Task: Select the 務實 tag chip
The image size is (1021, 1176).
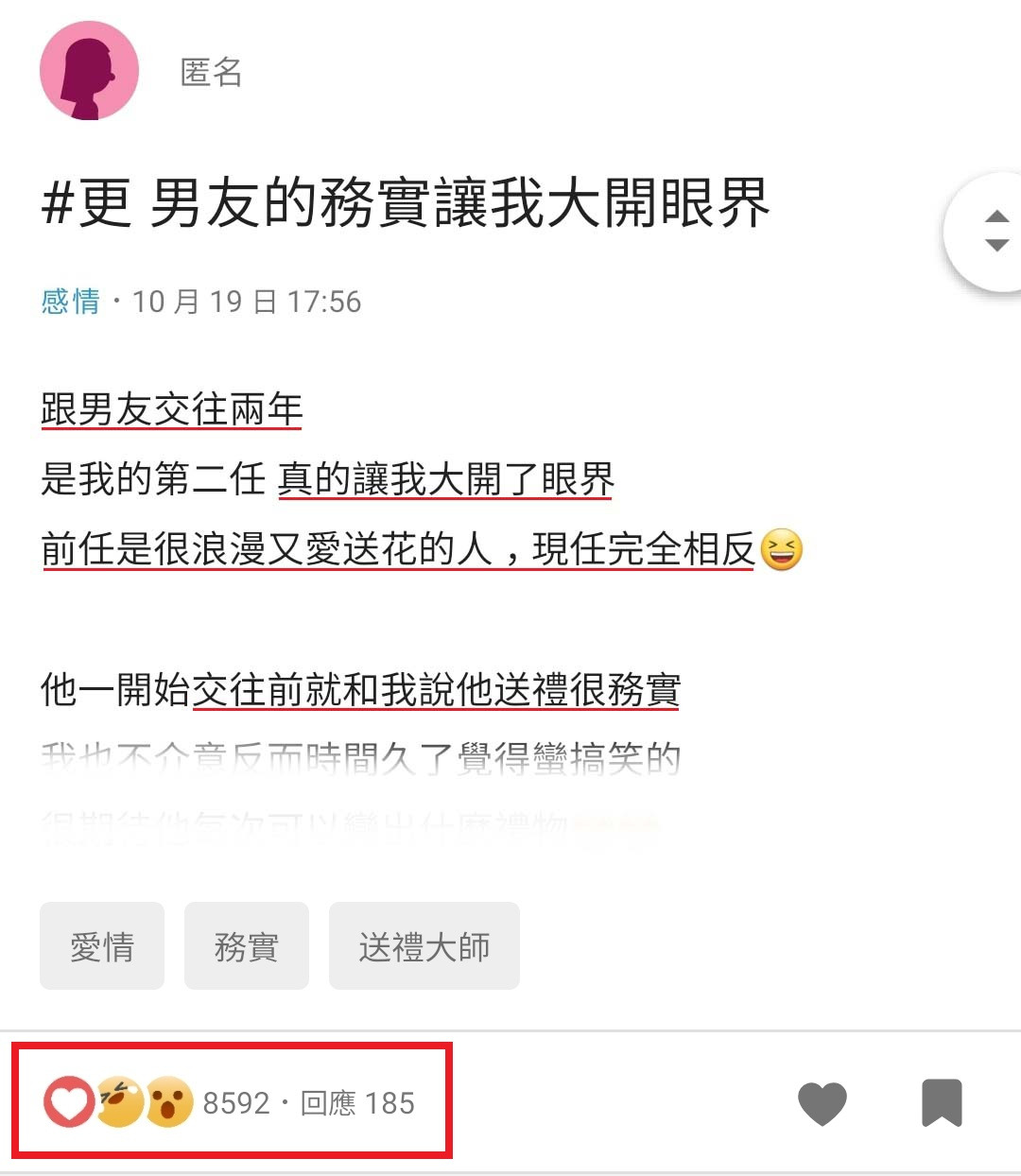Action: [x=247, y=946]
